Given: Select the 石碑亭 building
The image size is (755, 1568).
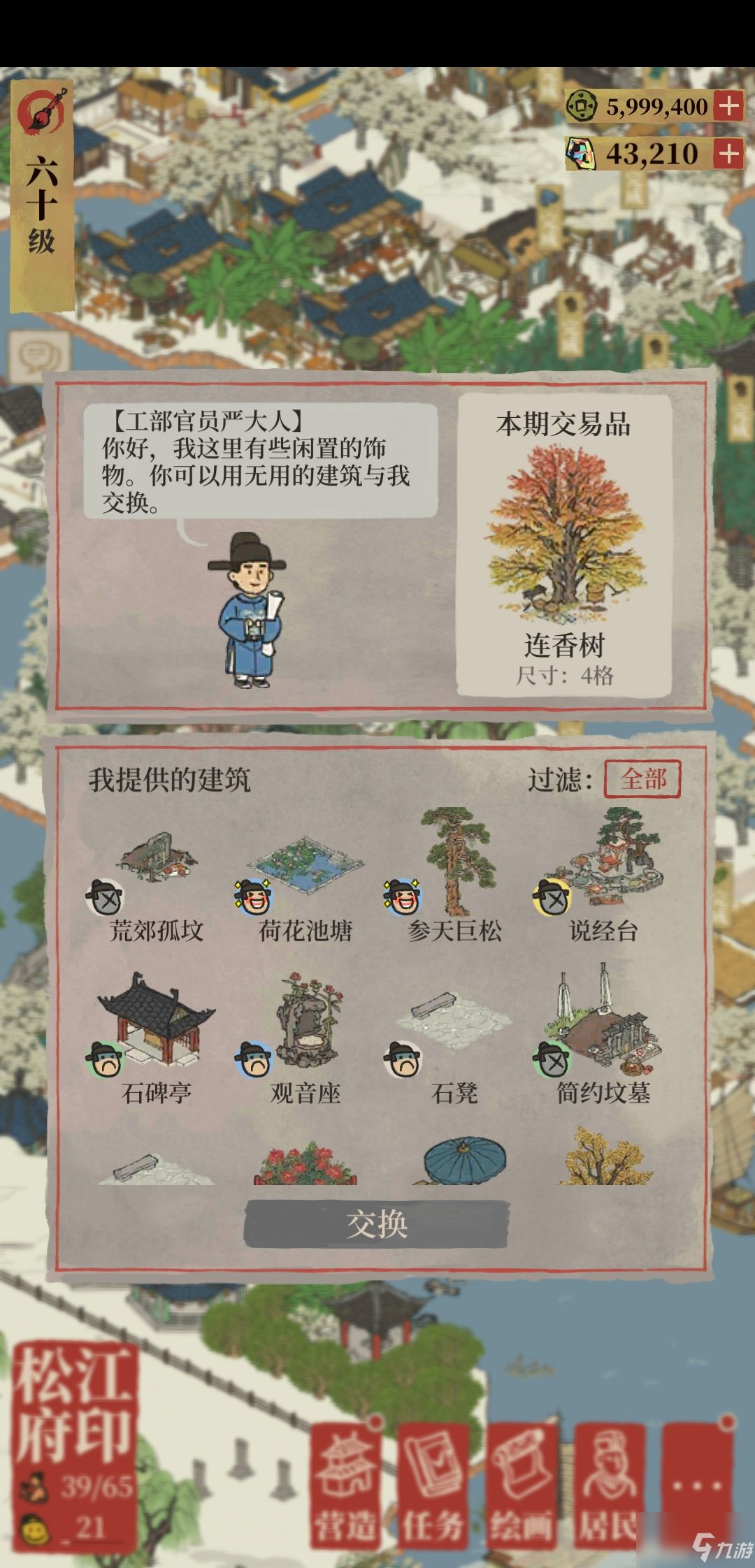Looking at the screenshot, I should 157,1034.
